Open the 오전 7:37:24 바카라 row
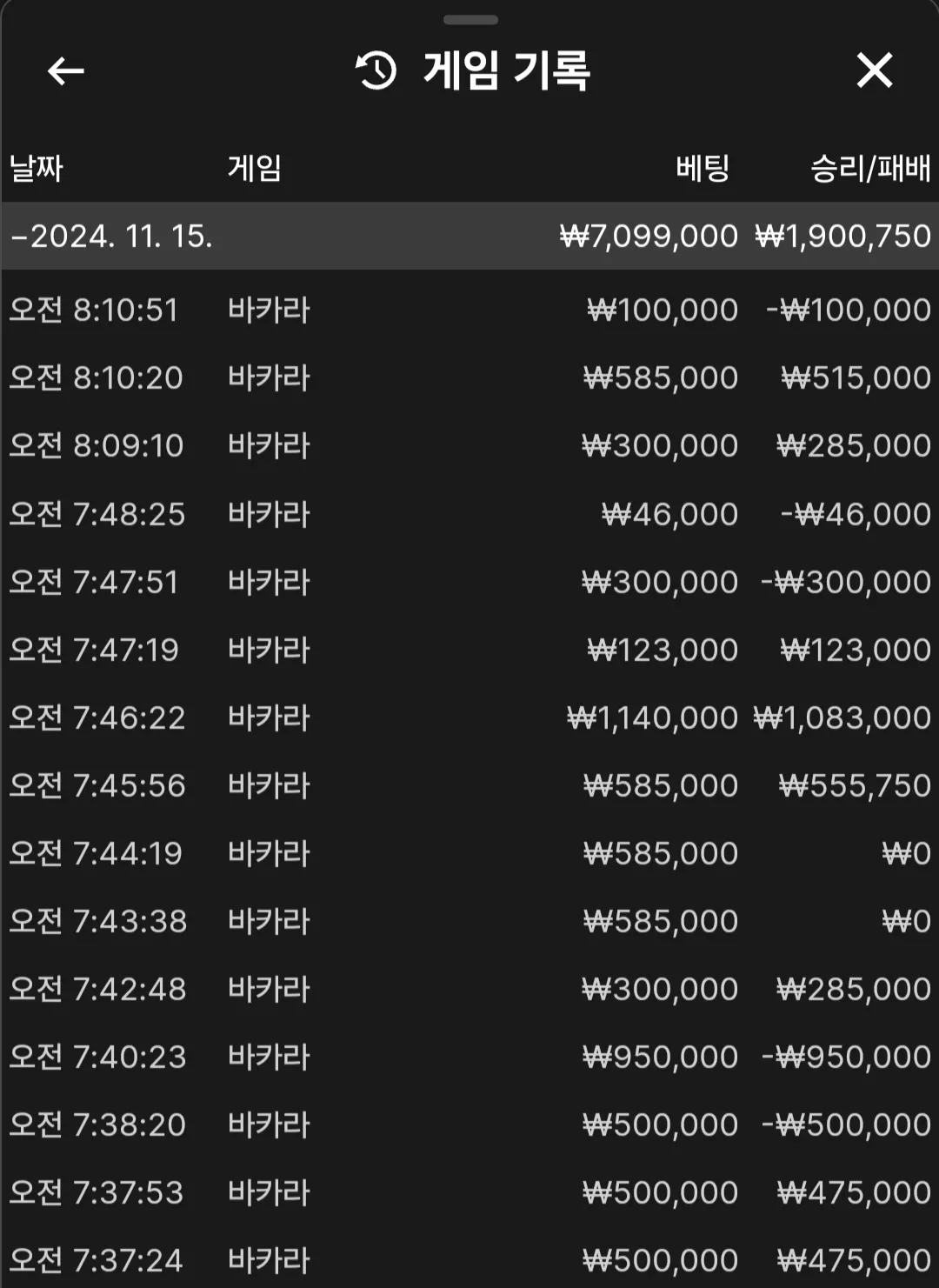 click(x=469, y=1258)
